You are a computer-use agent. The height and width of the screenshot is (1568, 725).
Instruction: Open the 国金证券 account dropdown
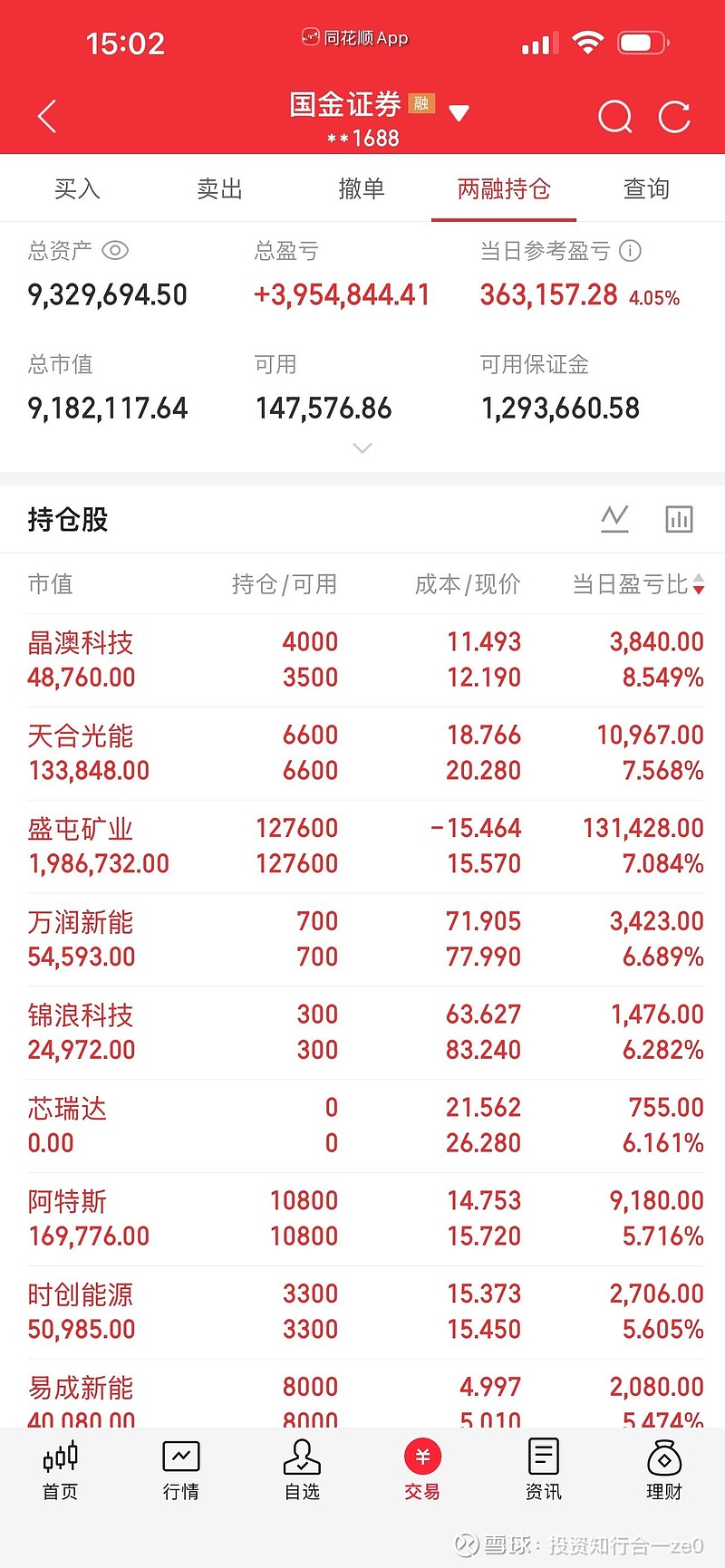(x=459, y=113)
